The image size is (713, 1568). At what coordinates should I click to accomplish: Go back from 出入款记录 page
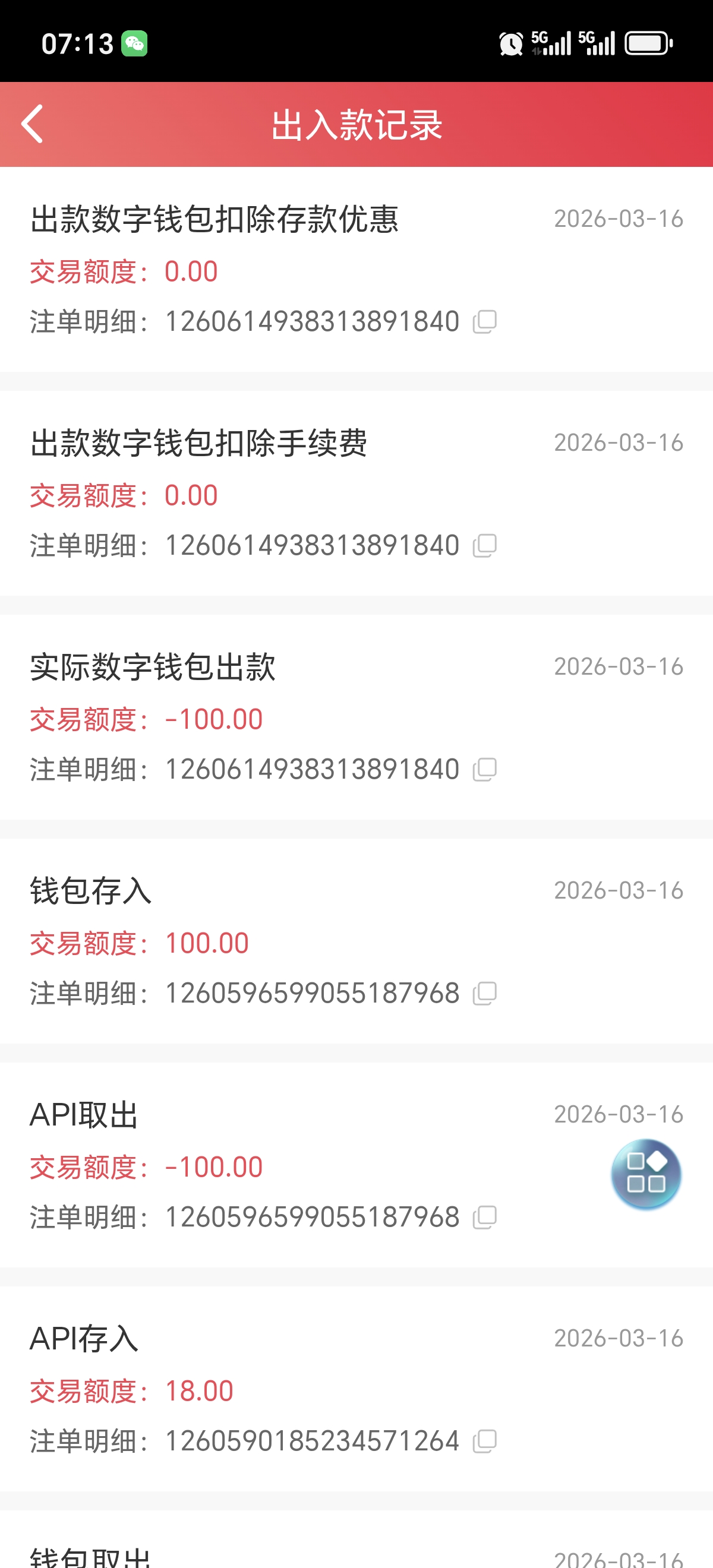pos(32,124)
